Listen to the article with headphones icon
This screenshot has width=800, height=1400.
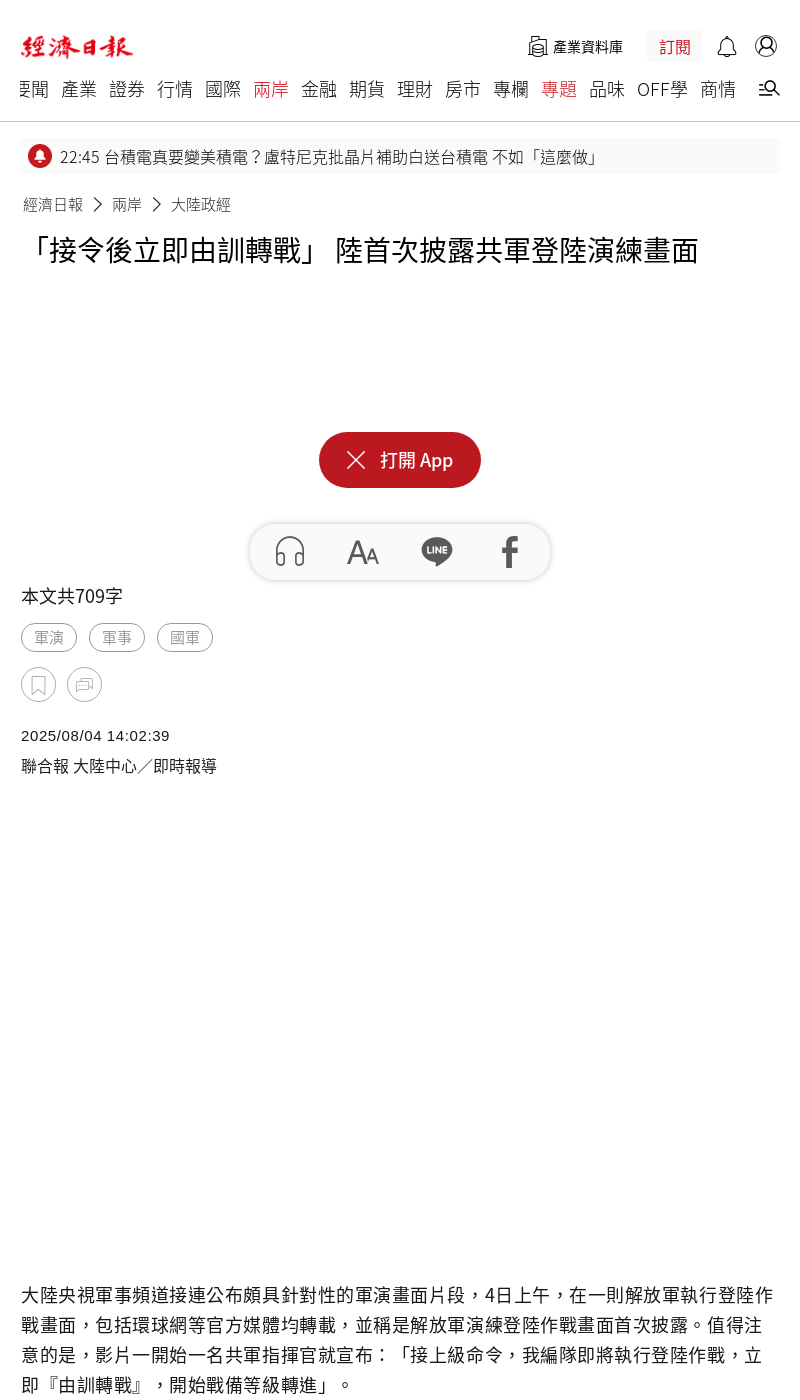coord(290,552)
